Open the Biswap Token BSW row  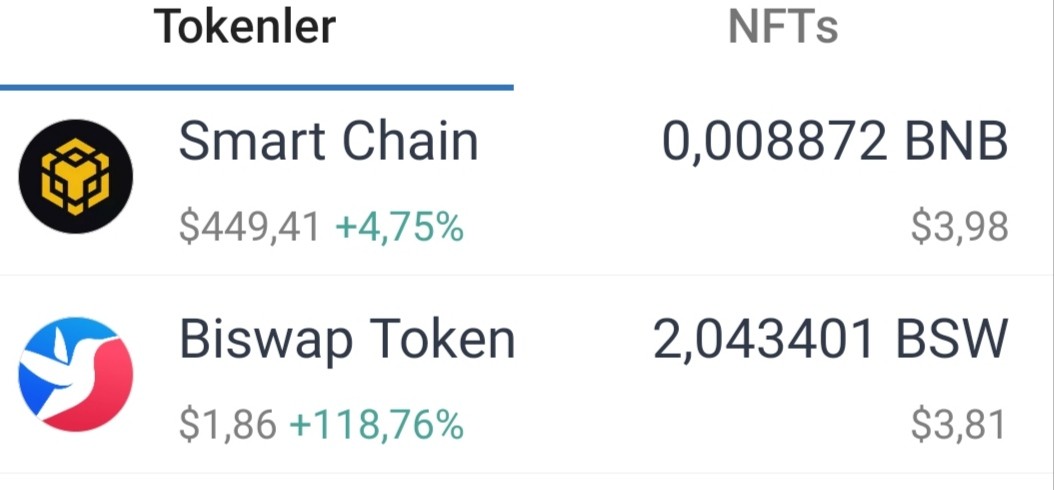(527, 374)
